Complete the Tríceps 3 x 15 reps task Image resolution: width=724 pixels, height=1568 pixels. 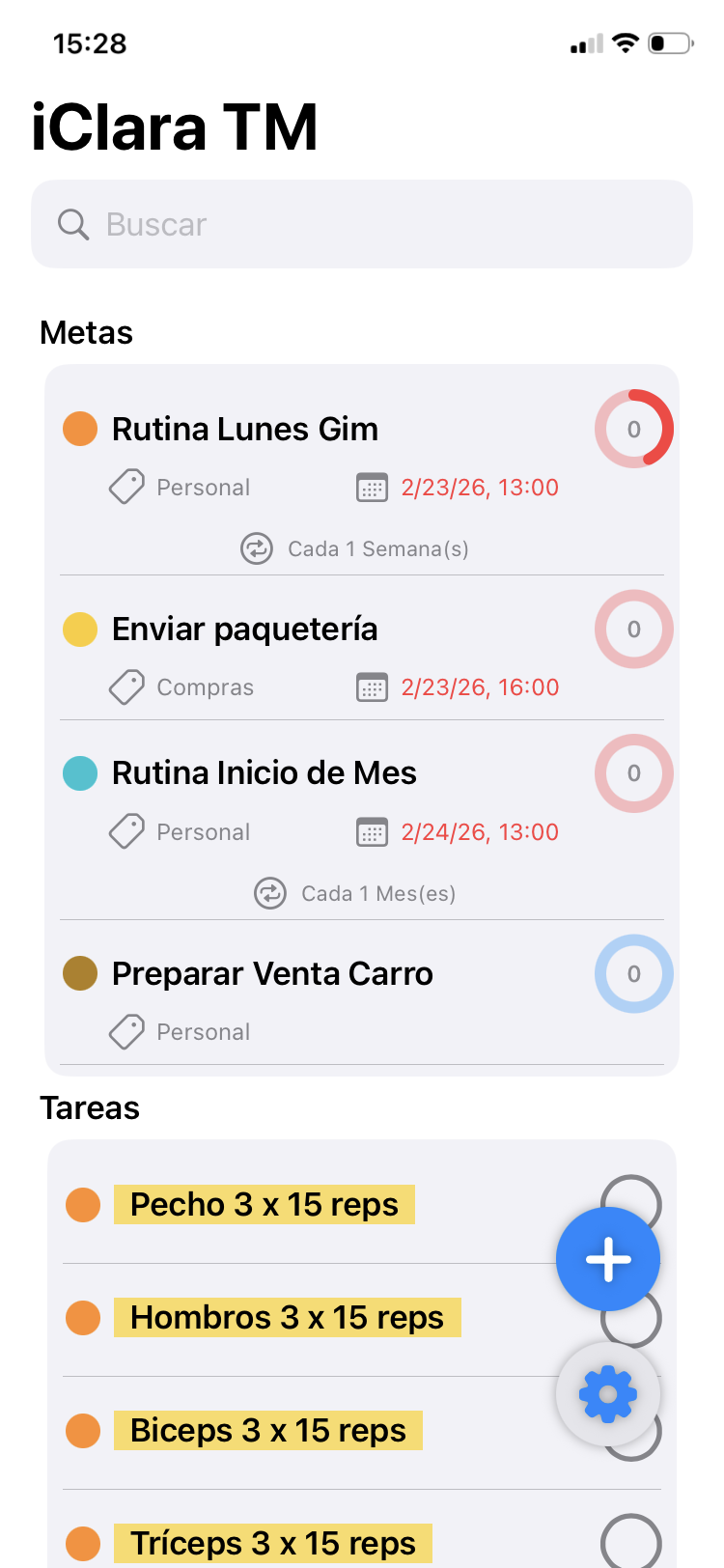pyautogui.click(x=630, y=1543)
